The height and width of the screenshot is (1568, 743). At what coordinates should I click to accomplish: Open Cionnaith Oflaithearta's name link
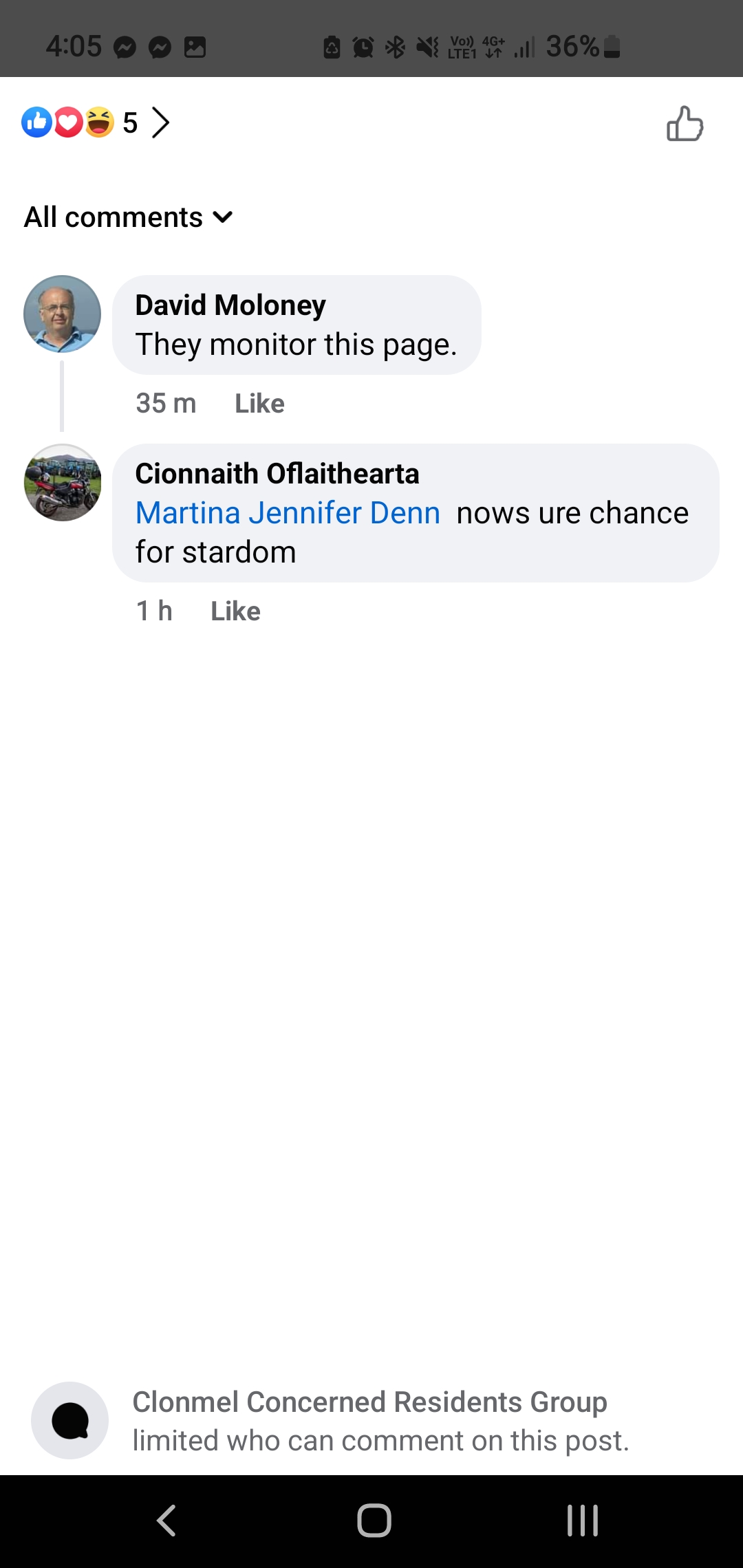click(277, 474)
